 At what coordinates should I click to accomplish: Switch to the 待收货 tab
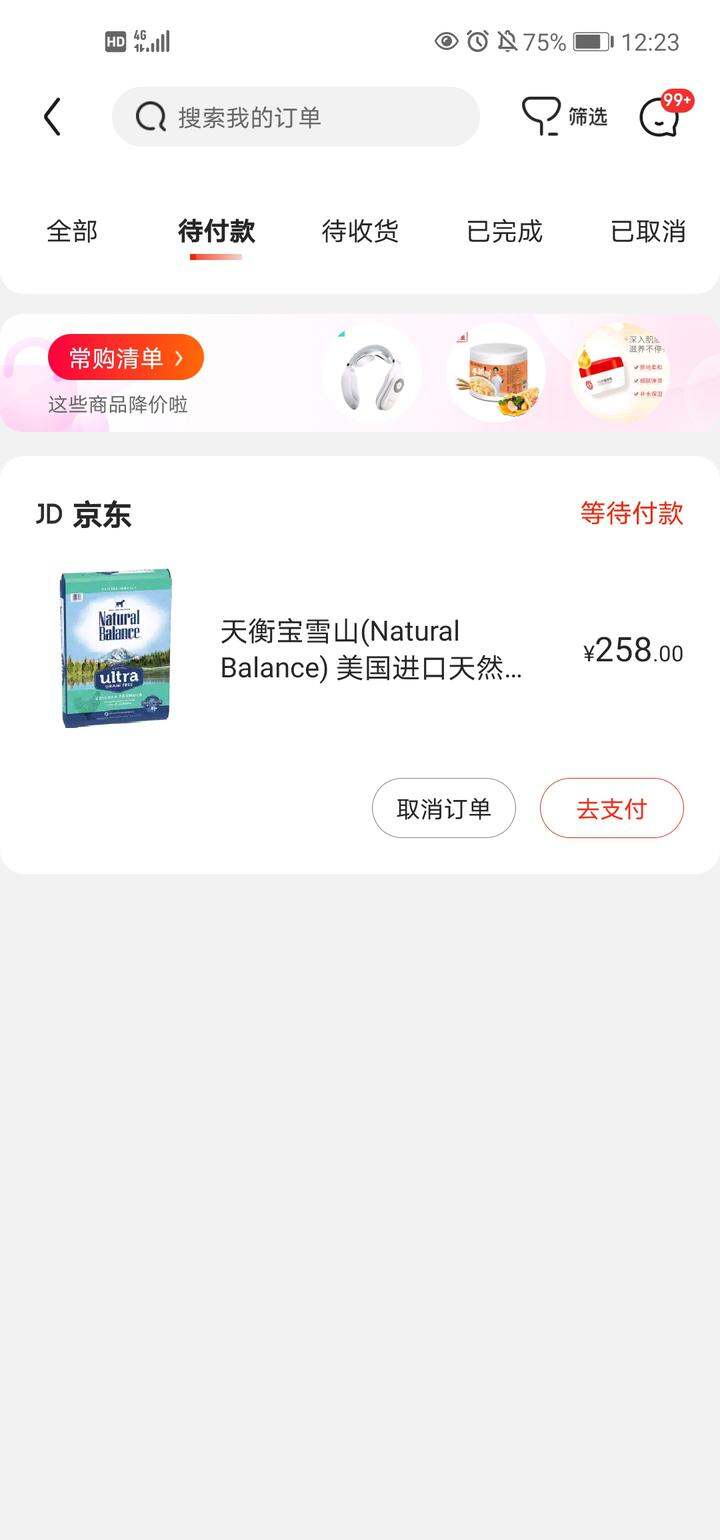coord(360,231)
